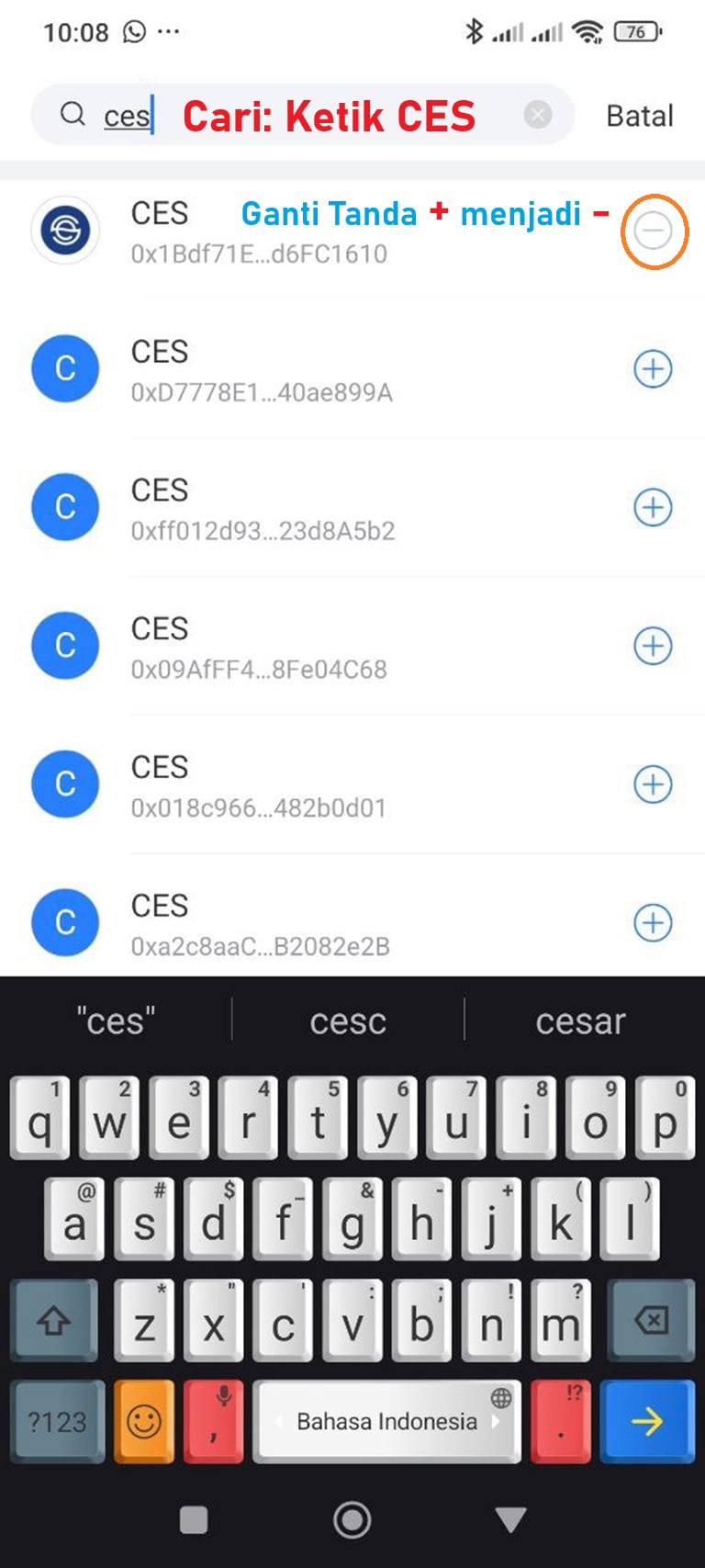705x1568 pixels.
Task: Add CES token ending 8Fe04C68
Action: click(653, 646)
